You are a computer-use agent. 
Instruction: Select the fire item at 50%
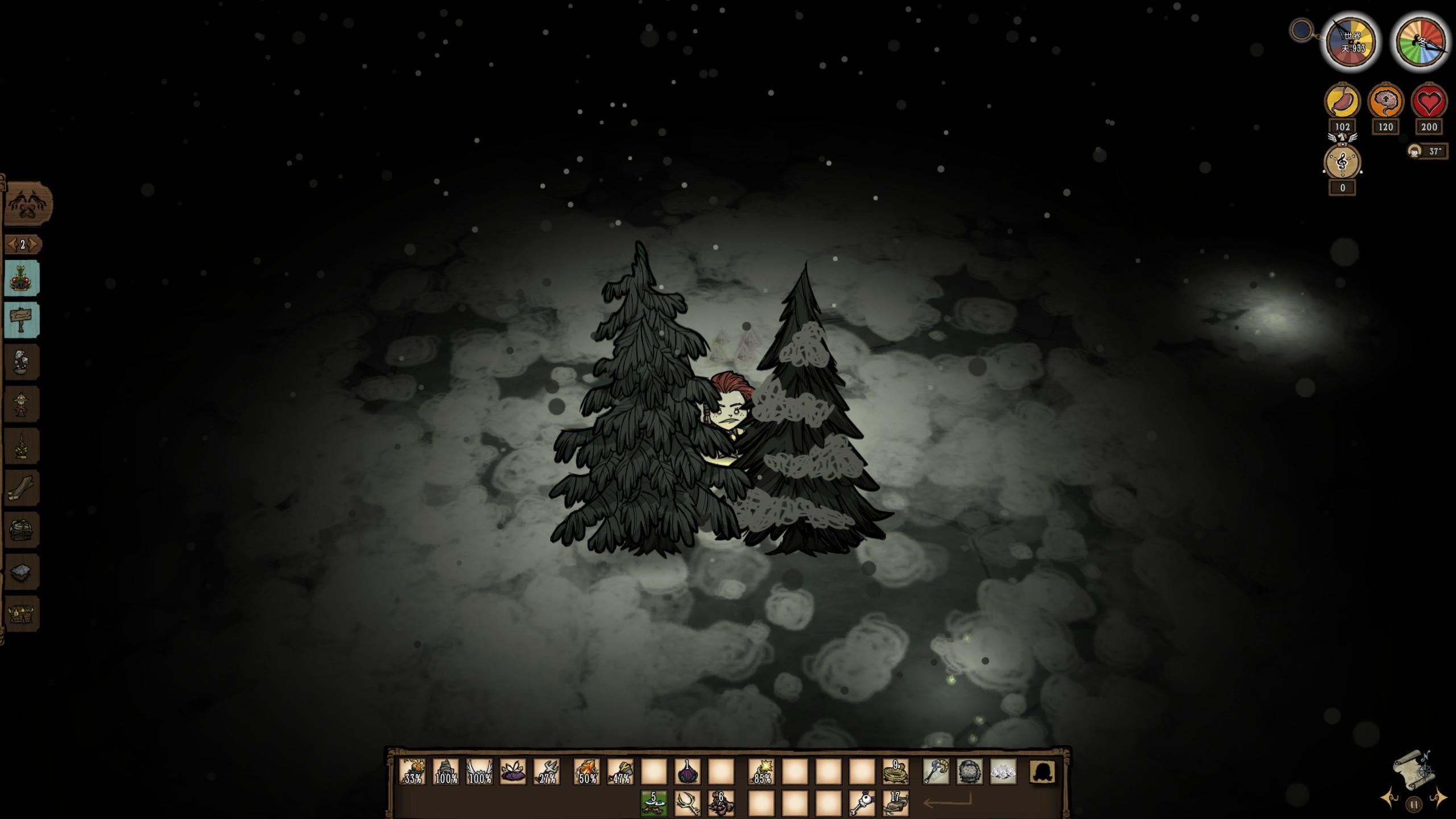point(586,772)
